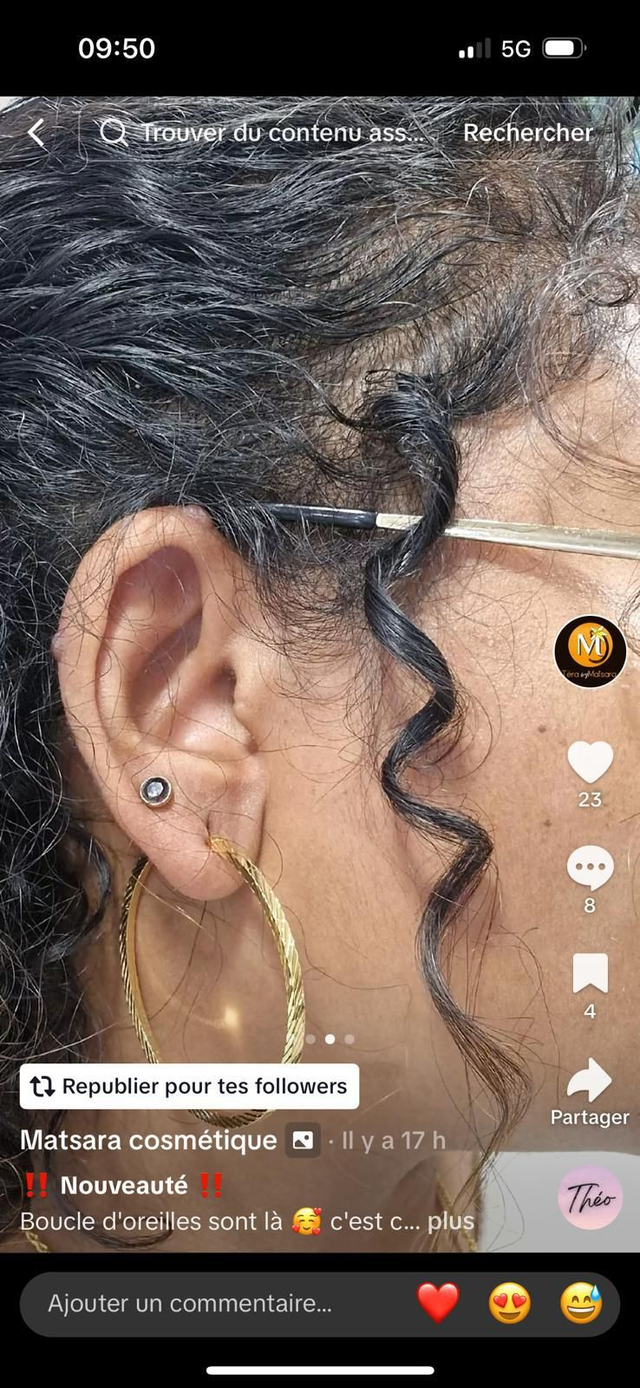
Task: Share the post via Partager
Action: [x=590, y=1081]
